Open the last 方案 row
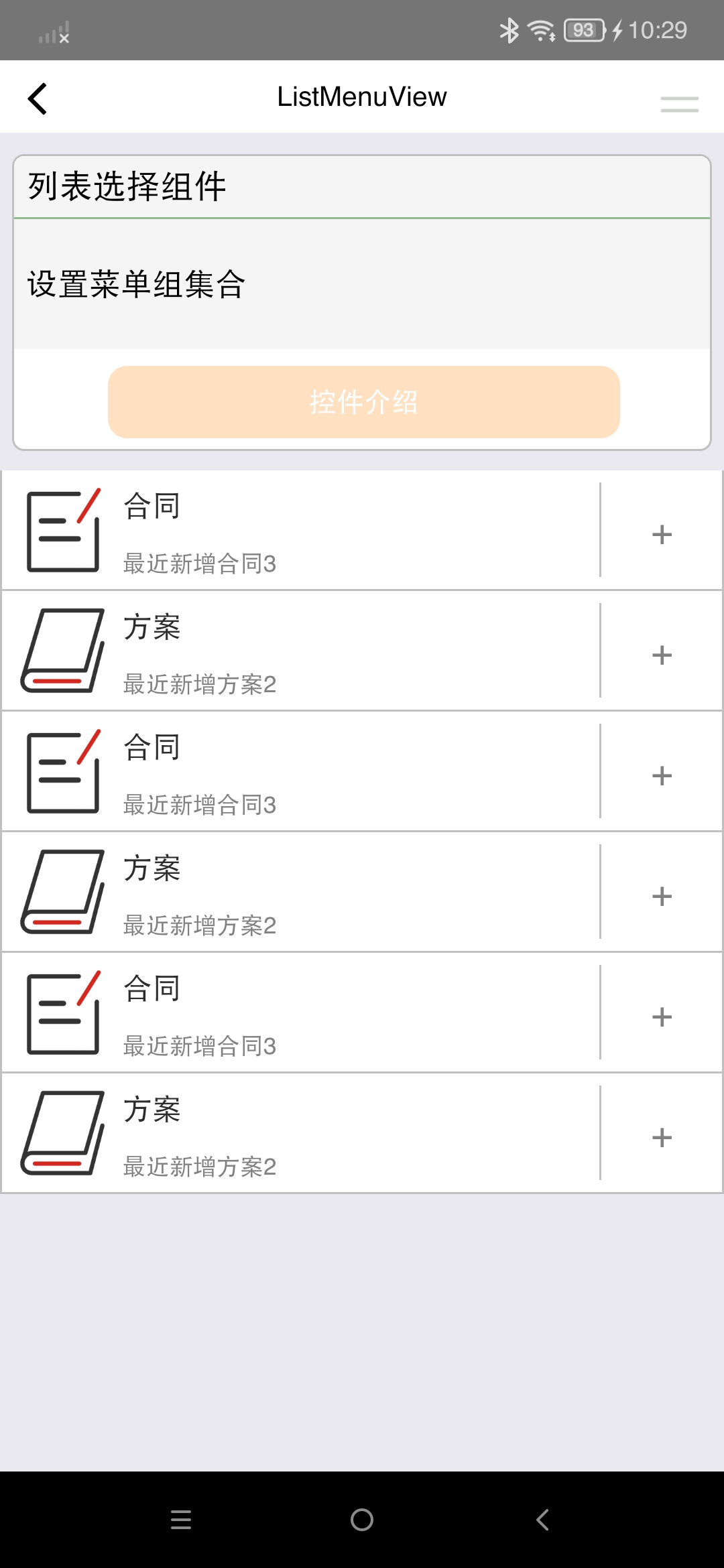 click(300, 1133)
